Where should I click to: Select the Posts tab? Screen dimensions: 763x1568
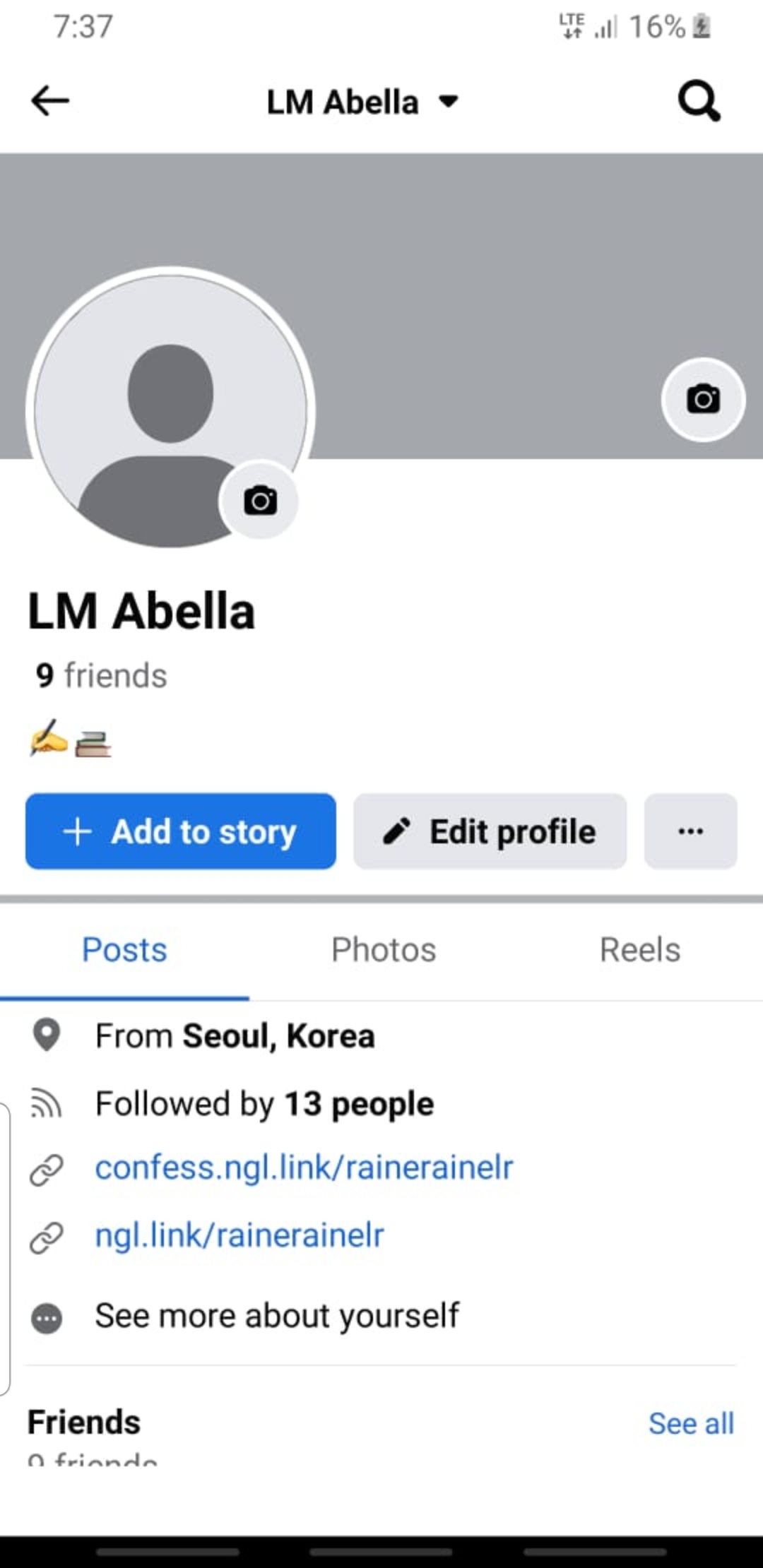124,949
